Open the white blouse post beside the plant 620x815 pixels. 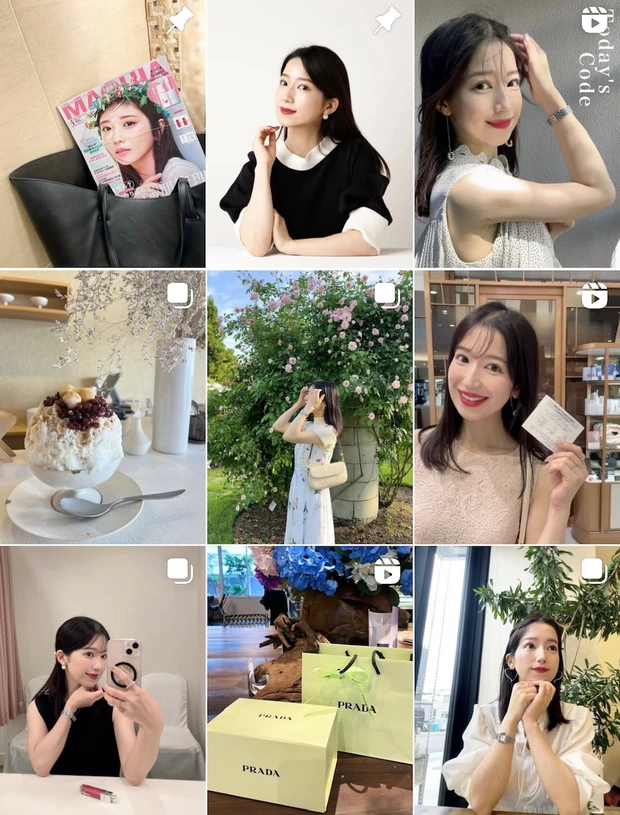517,680
